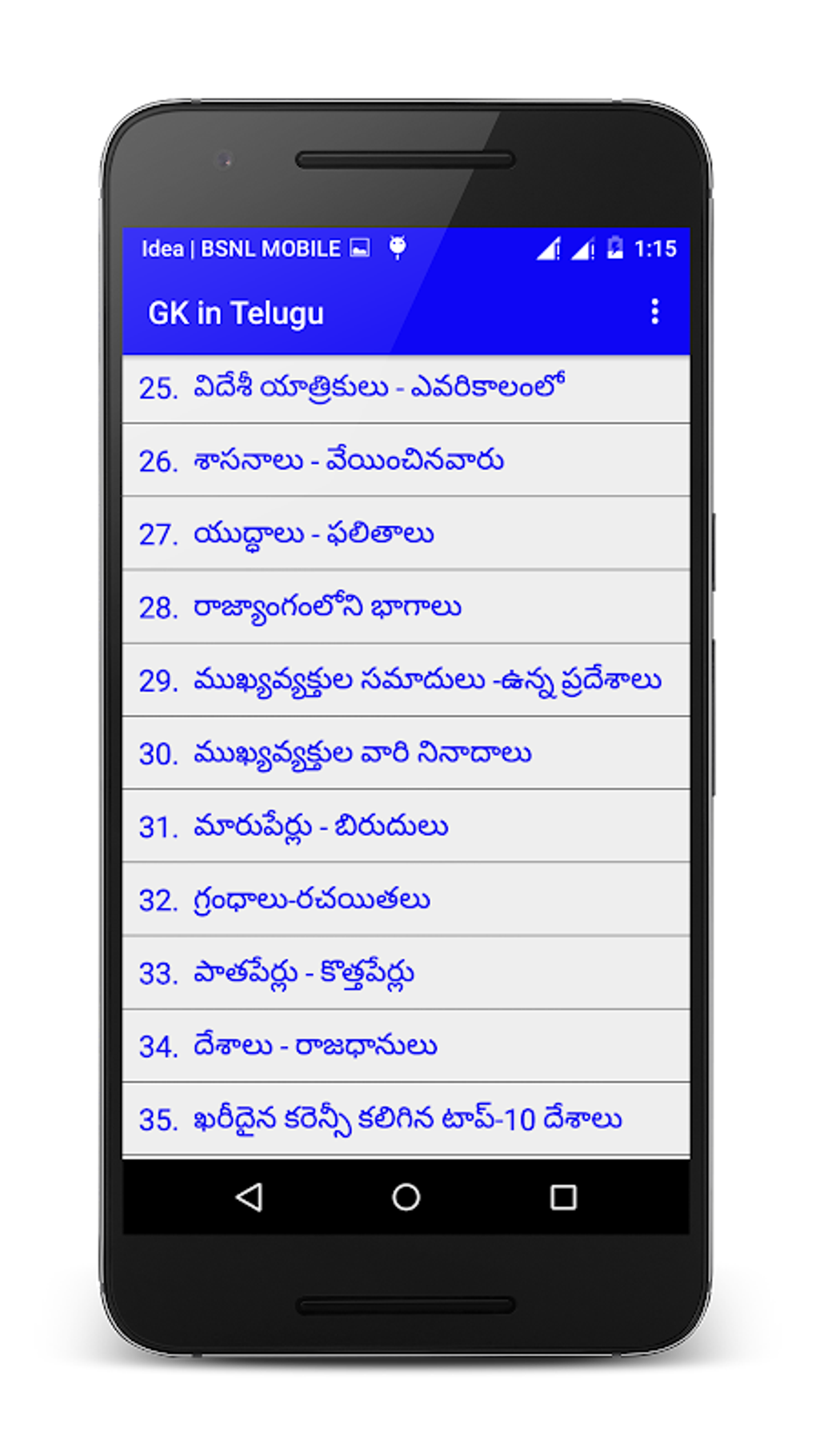Viewport: 816px width, 1456px height.
Task: Tap the USB debugging android icon
Action: [398, 249]
